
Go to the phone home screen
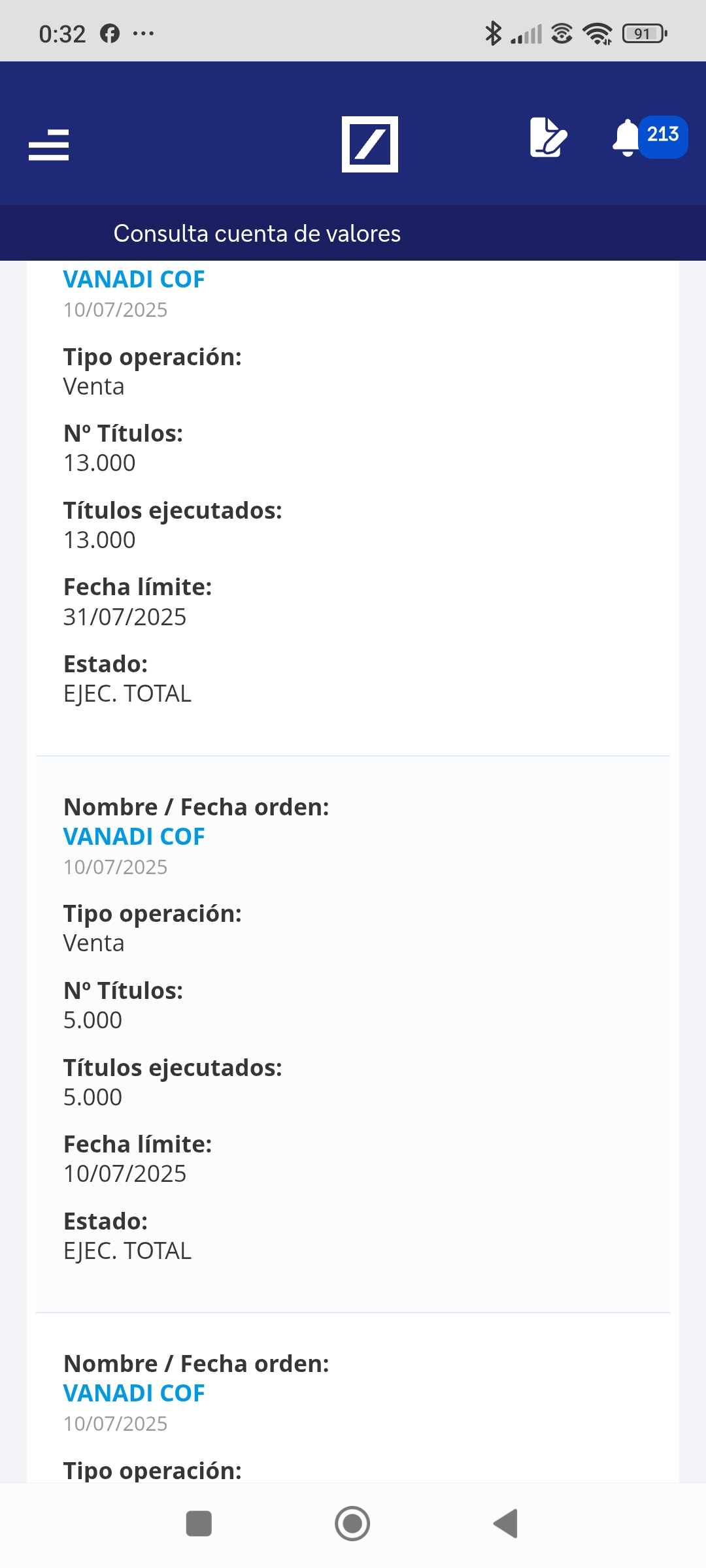click(x=352, y=1524)
